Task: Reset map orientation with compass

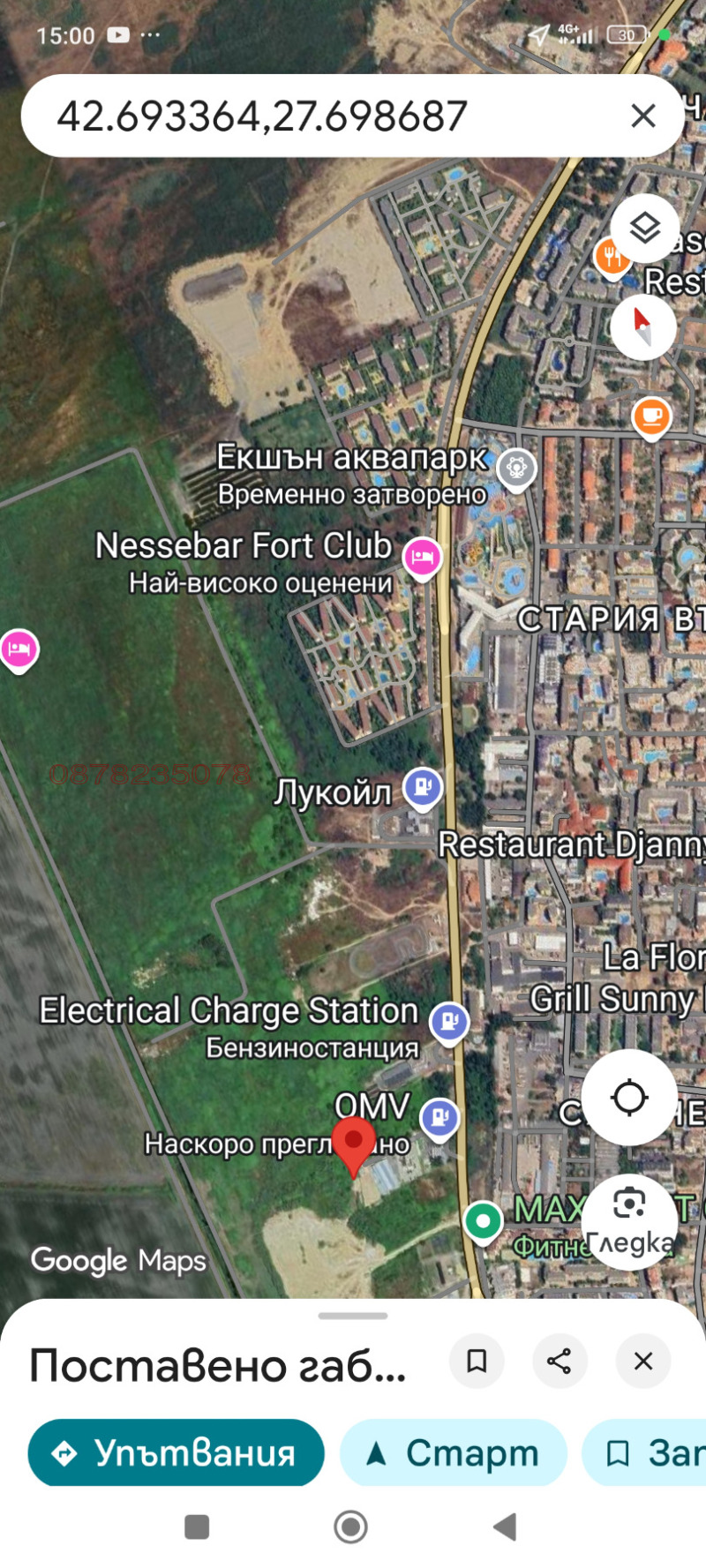Action: pyautogui.click(x=643, y=326)
